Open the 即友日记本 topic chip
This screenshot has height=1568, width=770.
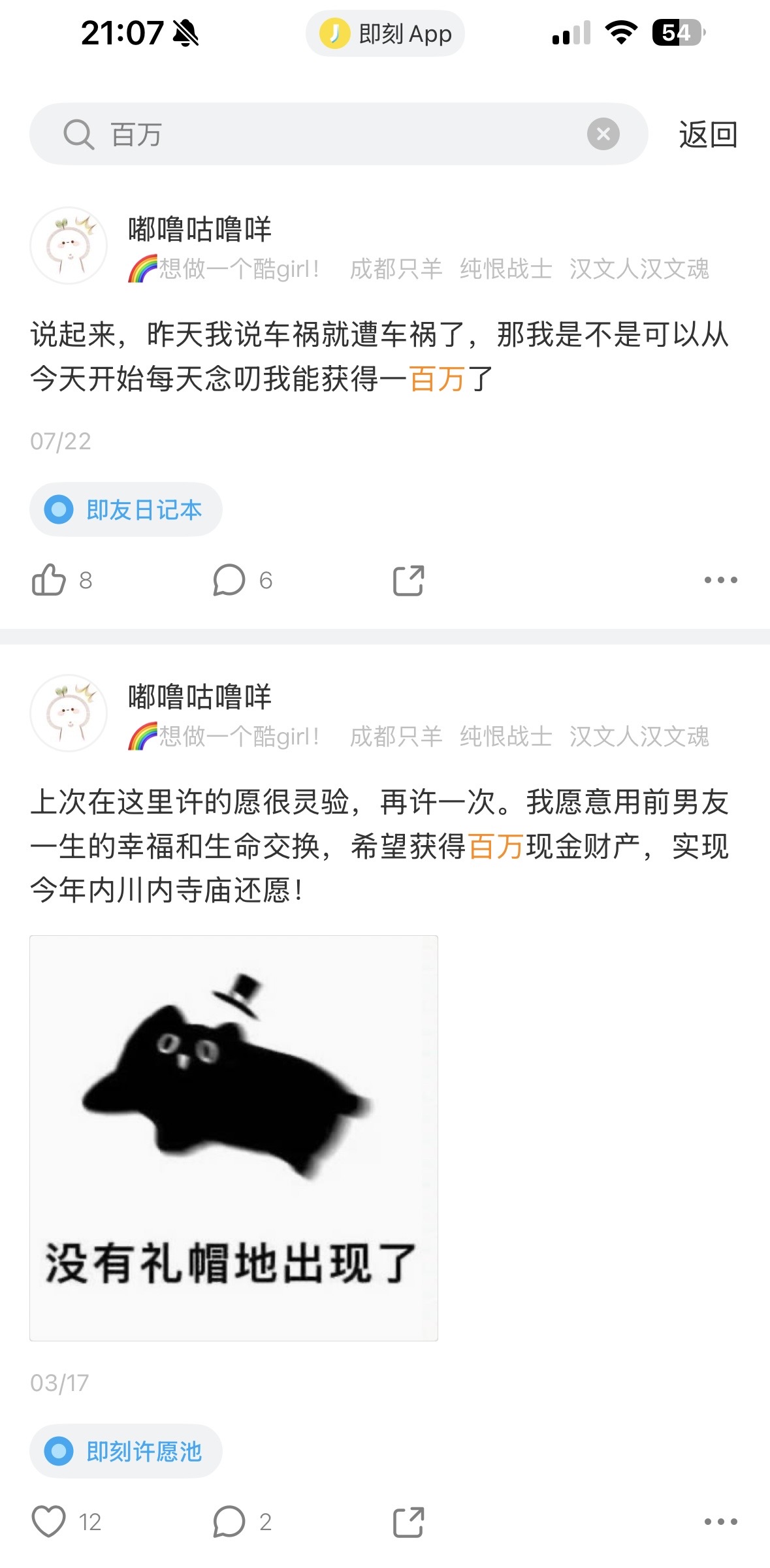pyautogui.click(x=126, y=509)
